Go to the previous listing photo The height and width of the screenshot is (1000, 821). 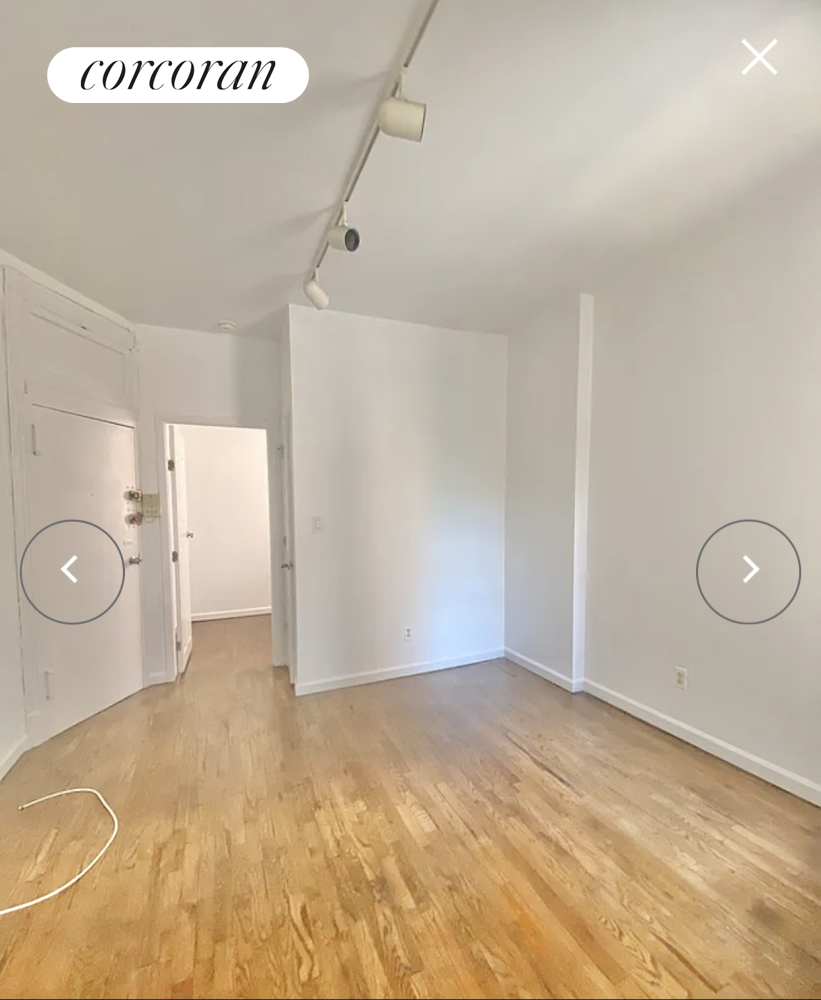72,571
